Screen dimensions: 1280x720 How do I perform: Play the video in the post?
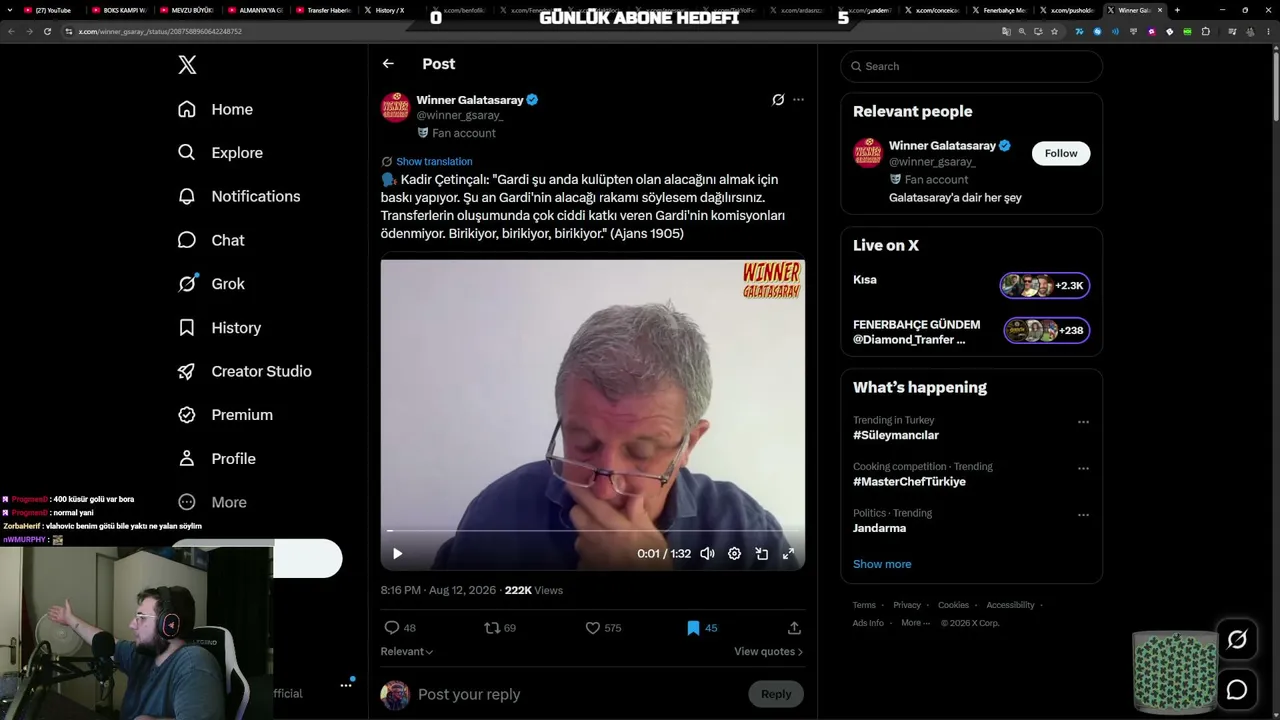coord(397,553)
